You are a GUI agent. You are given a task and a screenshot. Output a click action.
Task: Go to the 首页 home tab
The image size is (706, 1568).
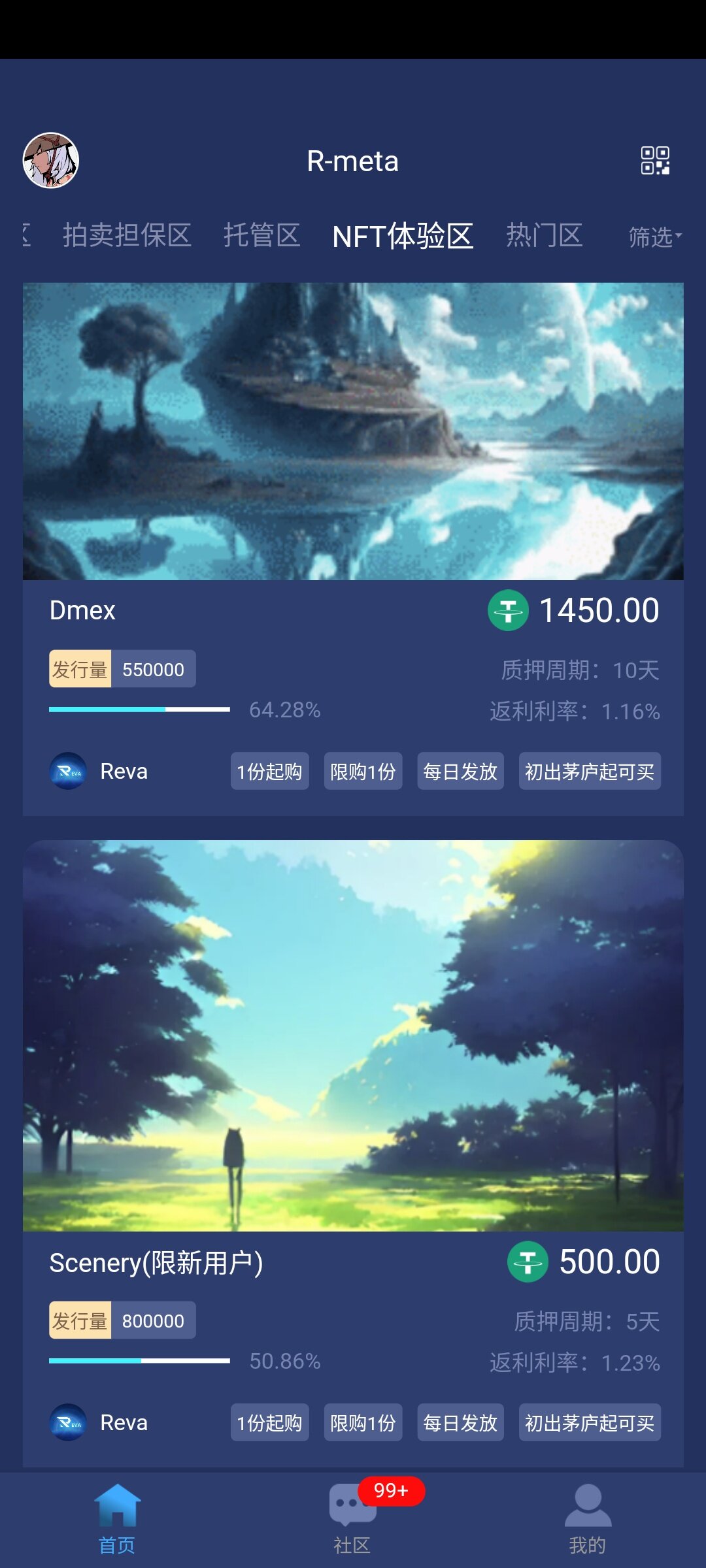point(118,1519)
